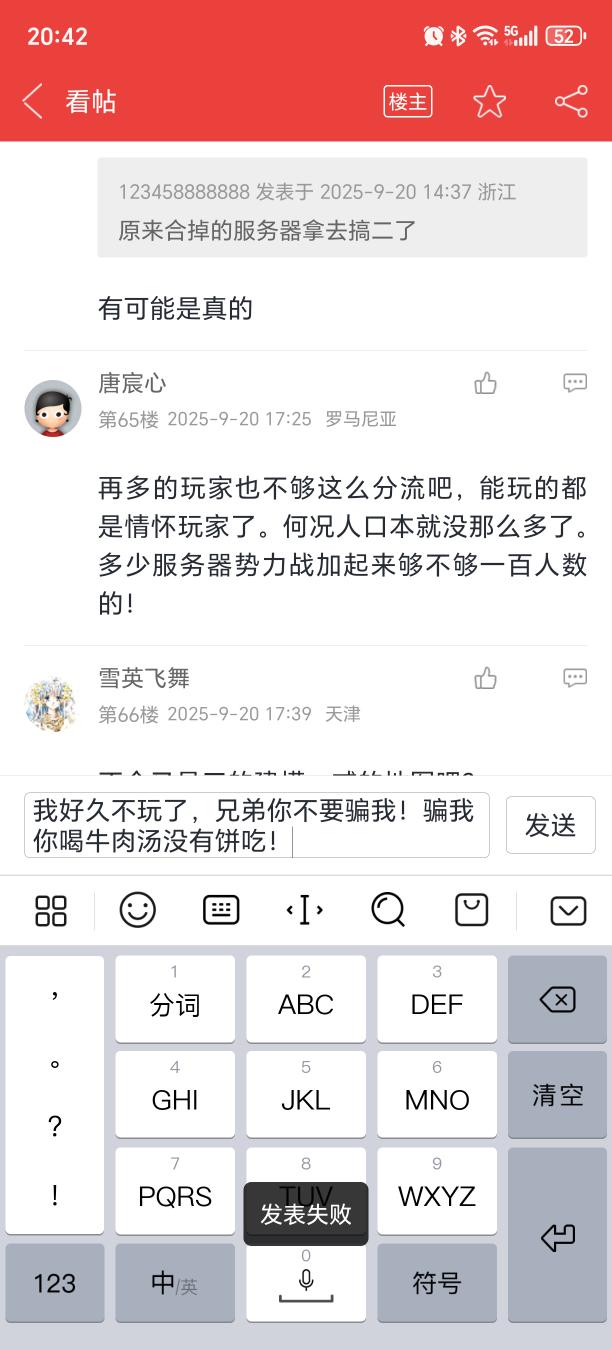Tap the 楼主 filter button

pyautogui.click(x=407, y=101)
